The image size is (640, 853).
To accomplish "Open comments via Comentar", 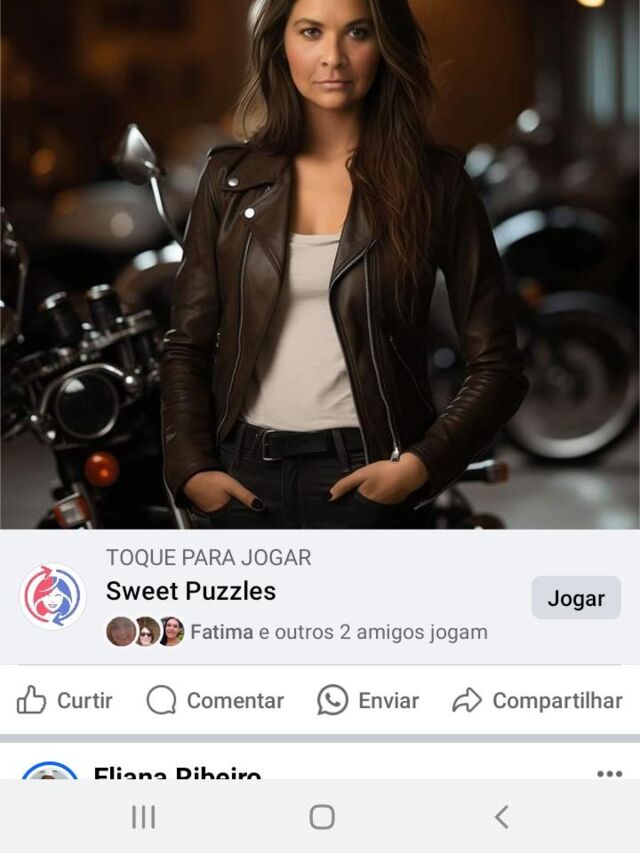I will [x=215, y=701].
